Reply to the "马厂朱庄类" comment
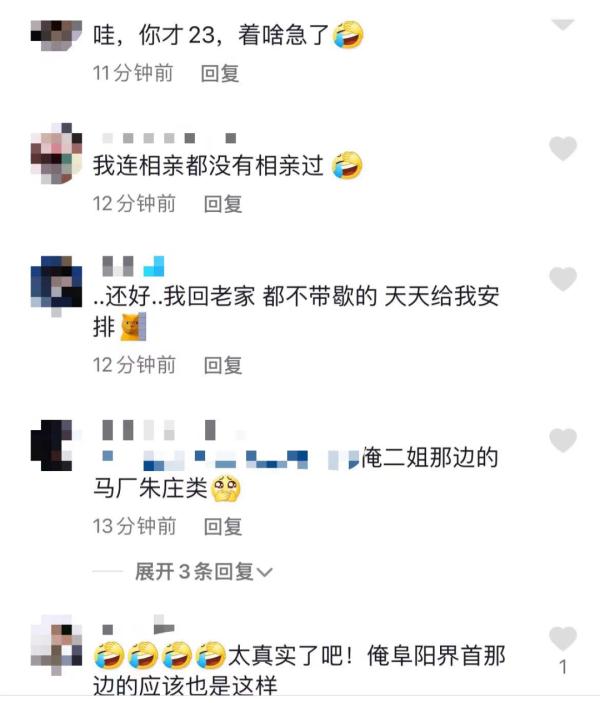The width and height of the screenshot is (600, 703). click(223, 526)
